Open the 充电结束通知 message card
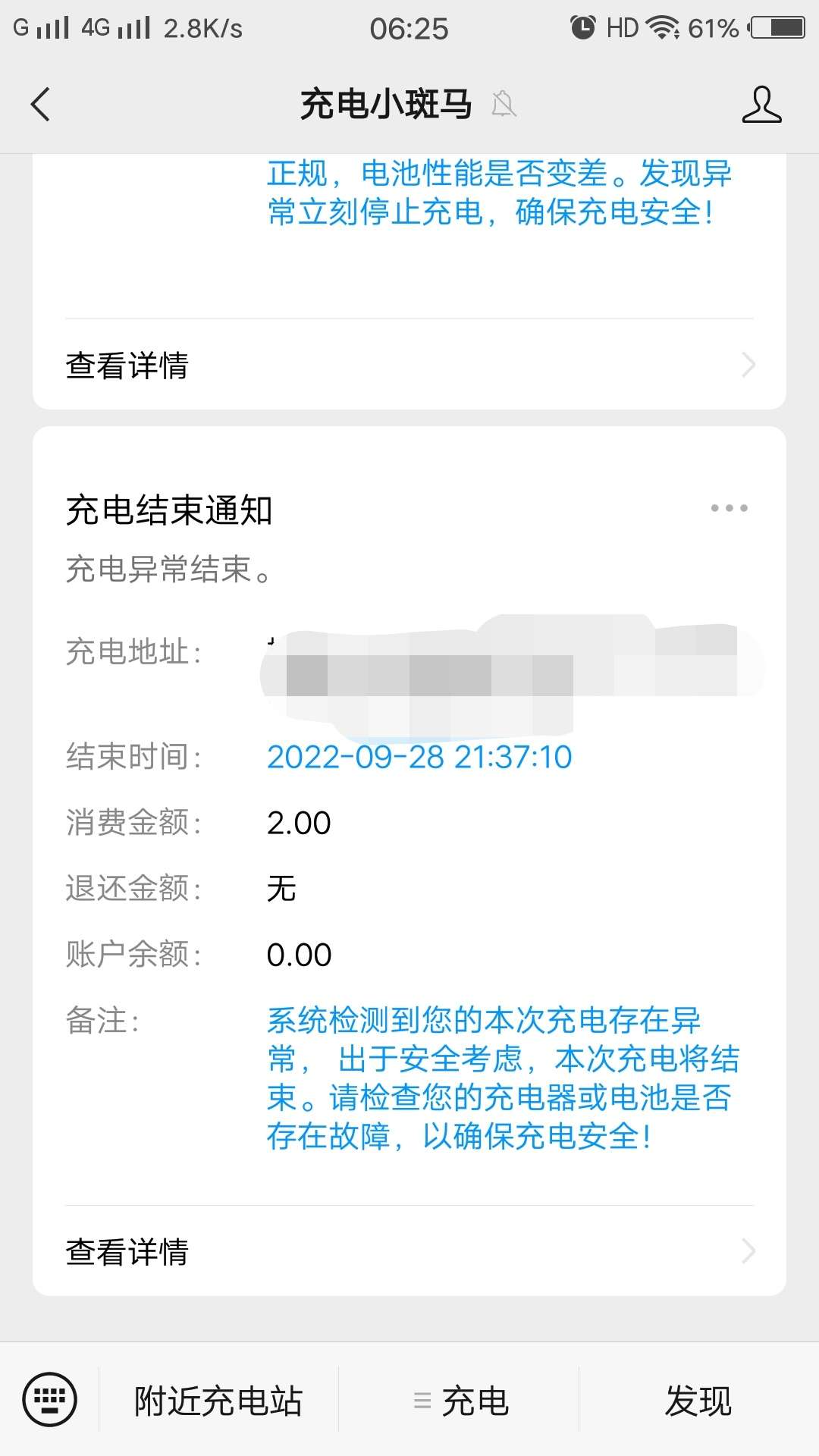The height and width of the screenshot is (1456, 819). pos(409,861)
